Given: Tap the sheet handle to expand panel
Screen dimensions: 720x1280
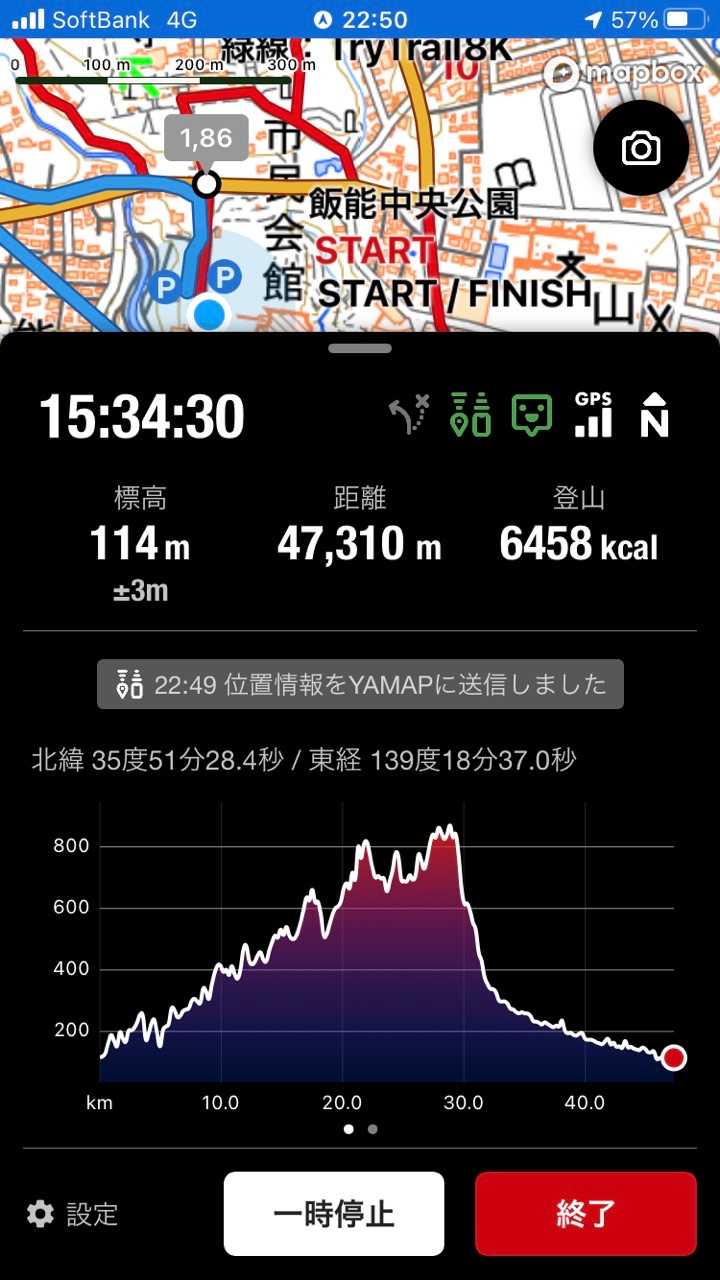Looking at the screenshot, I should [x=360, y=348].
